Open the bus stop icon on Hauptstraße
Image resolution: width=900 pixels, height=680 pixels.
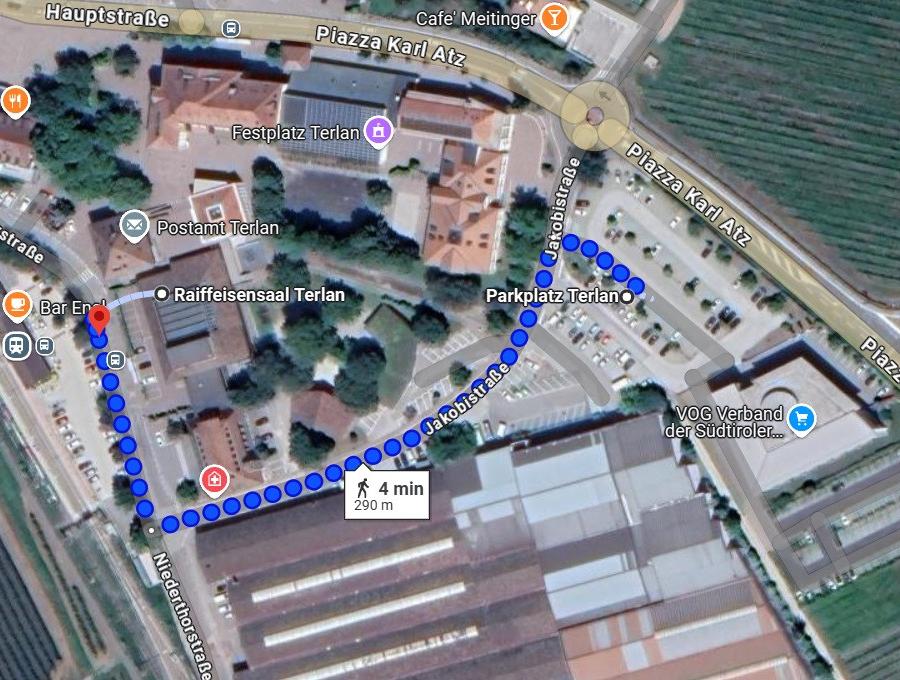[231, 28]
